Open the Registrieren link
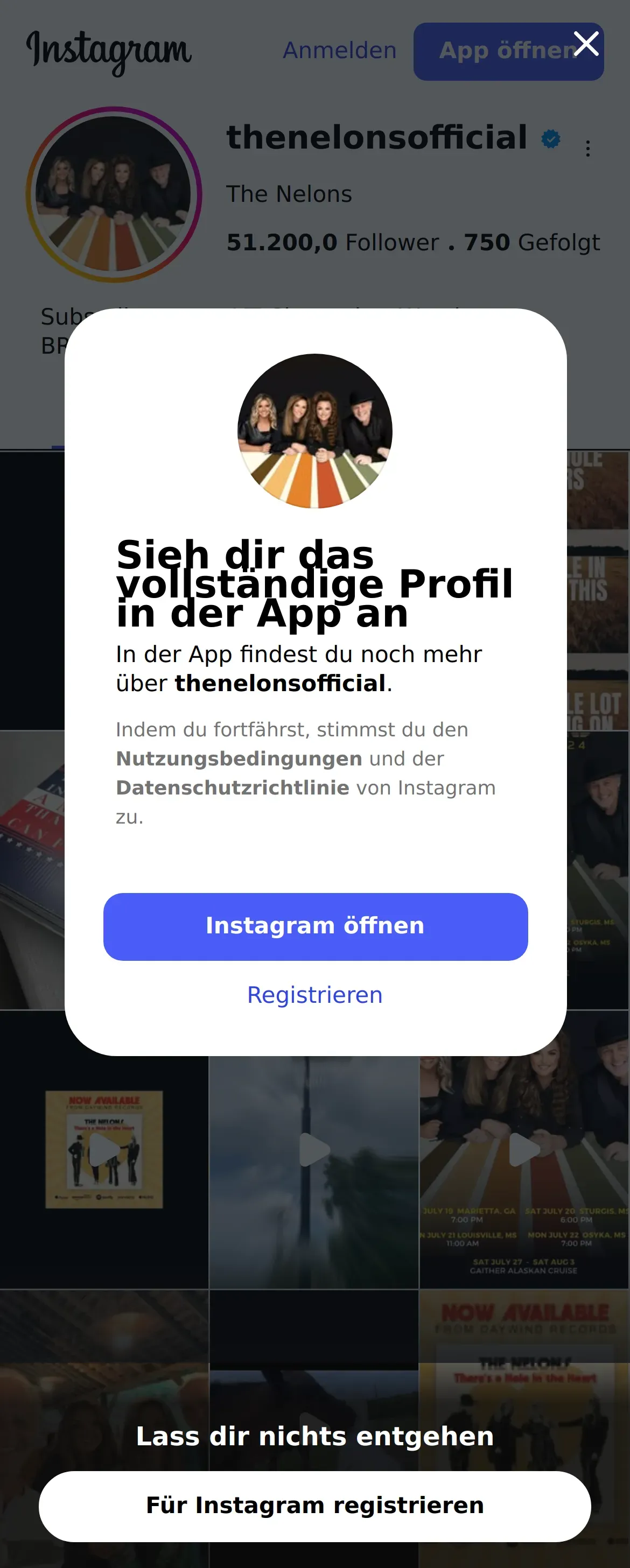Viewport: 630px width, 1568px height. [x=314, y=995]
